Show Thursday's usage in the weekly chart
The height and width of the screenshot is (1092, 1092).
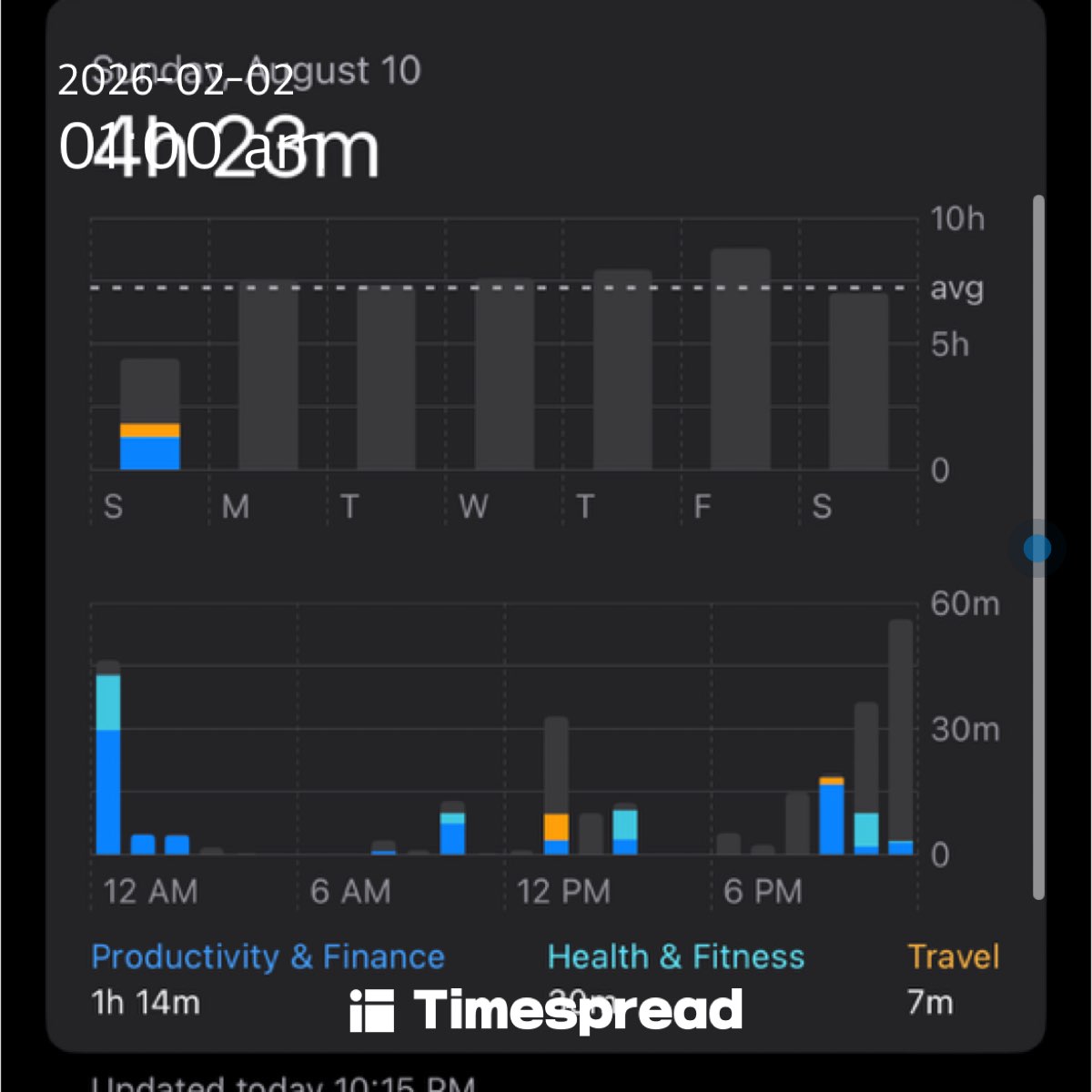(x=622, y=370)
